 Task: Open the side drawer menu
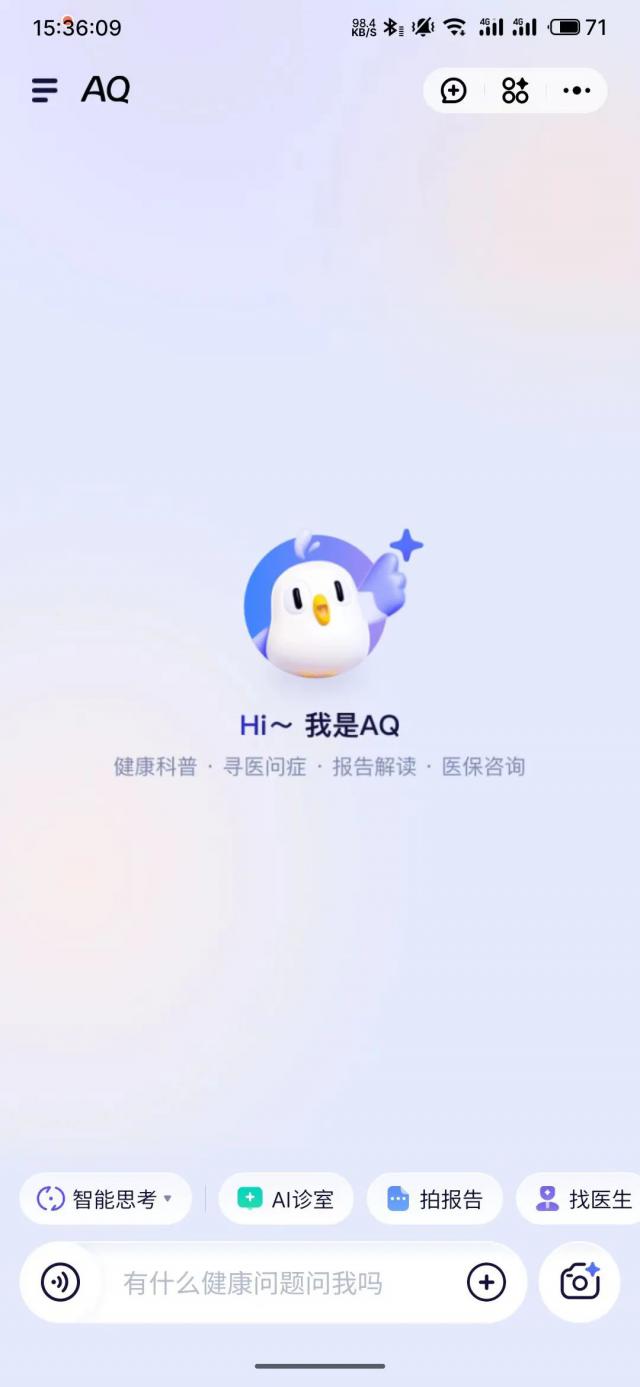click(x=45, y=90)
